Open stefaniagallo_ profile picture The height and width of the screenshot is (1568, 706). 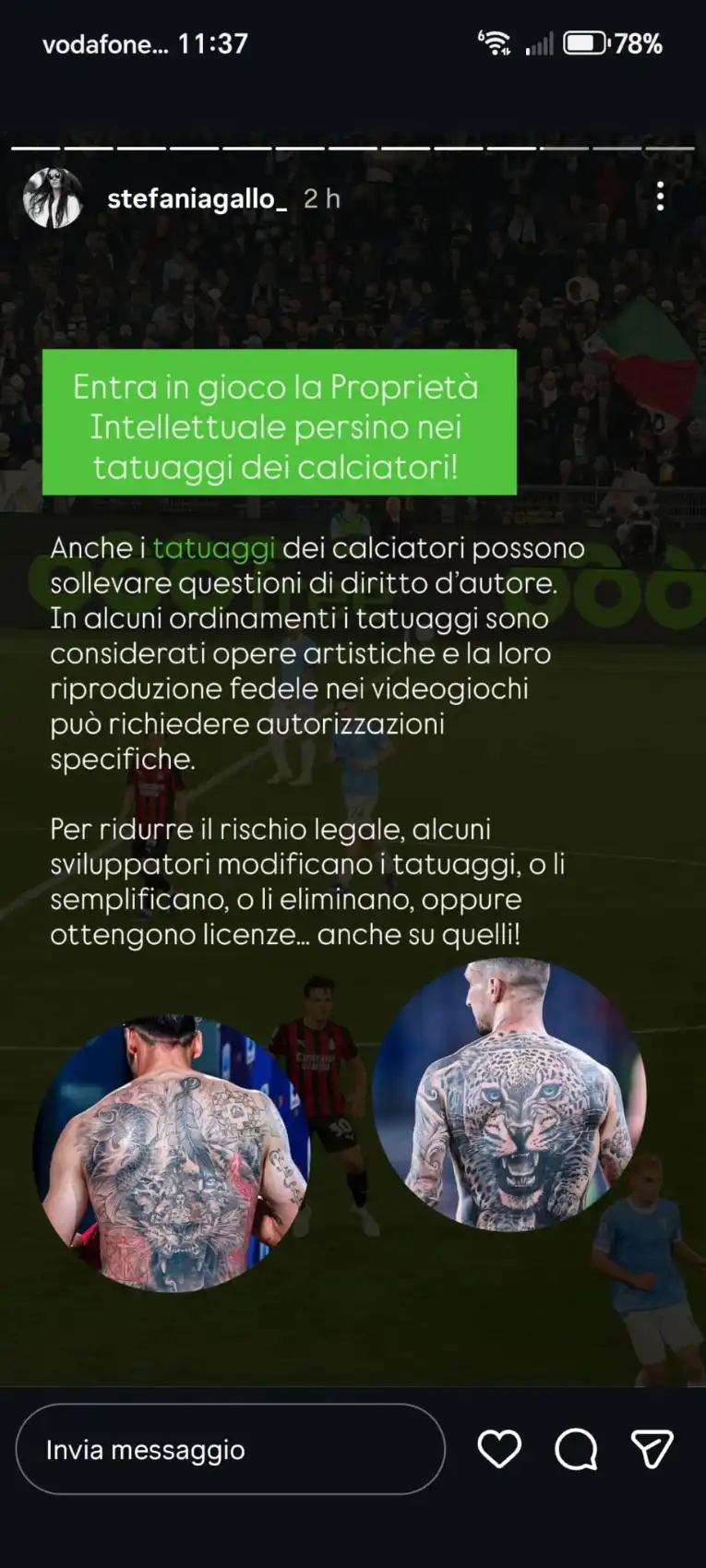click(x=53, y=197)
